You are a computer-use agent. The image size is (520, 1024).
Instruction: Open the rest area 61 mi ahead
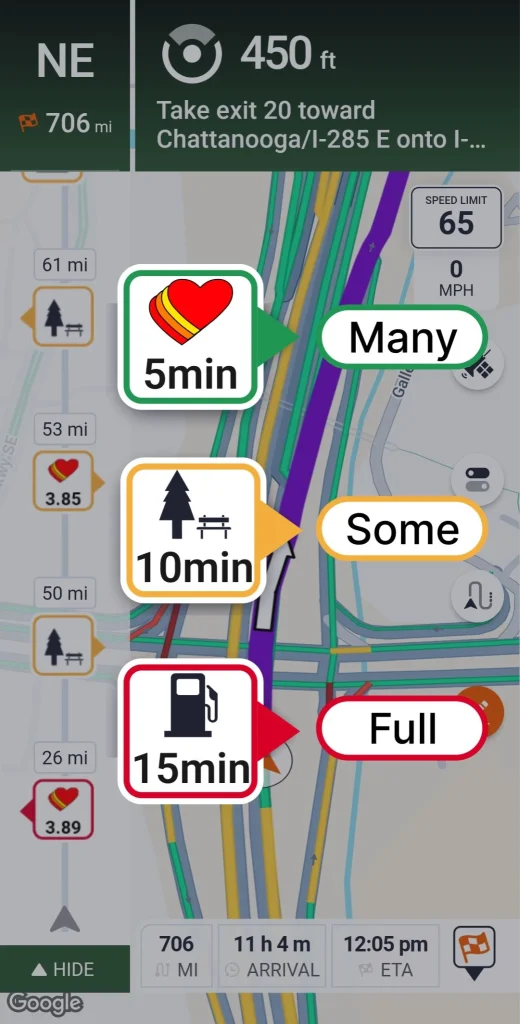(63, 317)
